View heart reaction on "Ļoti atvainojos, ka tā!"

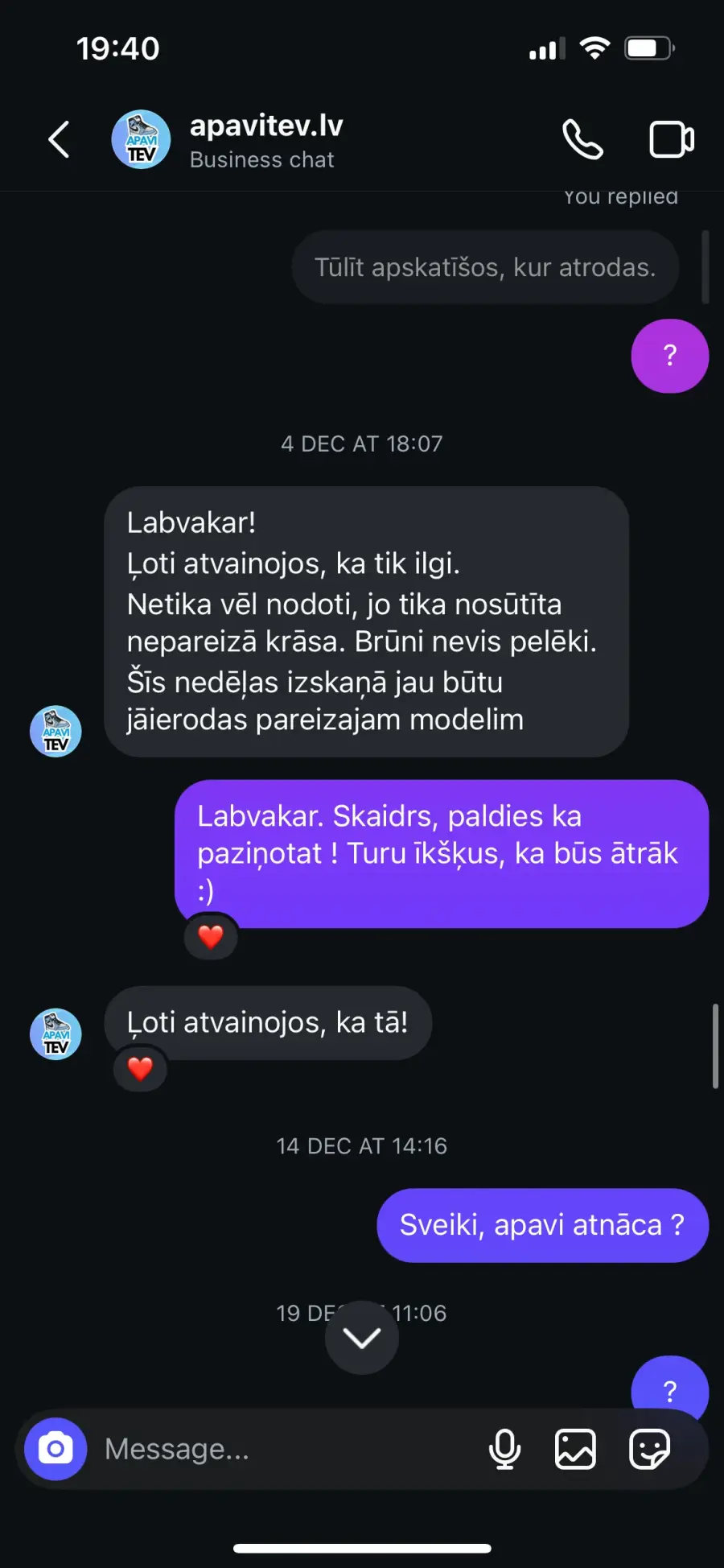tap(140, 1069)
